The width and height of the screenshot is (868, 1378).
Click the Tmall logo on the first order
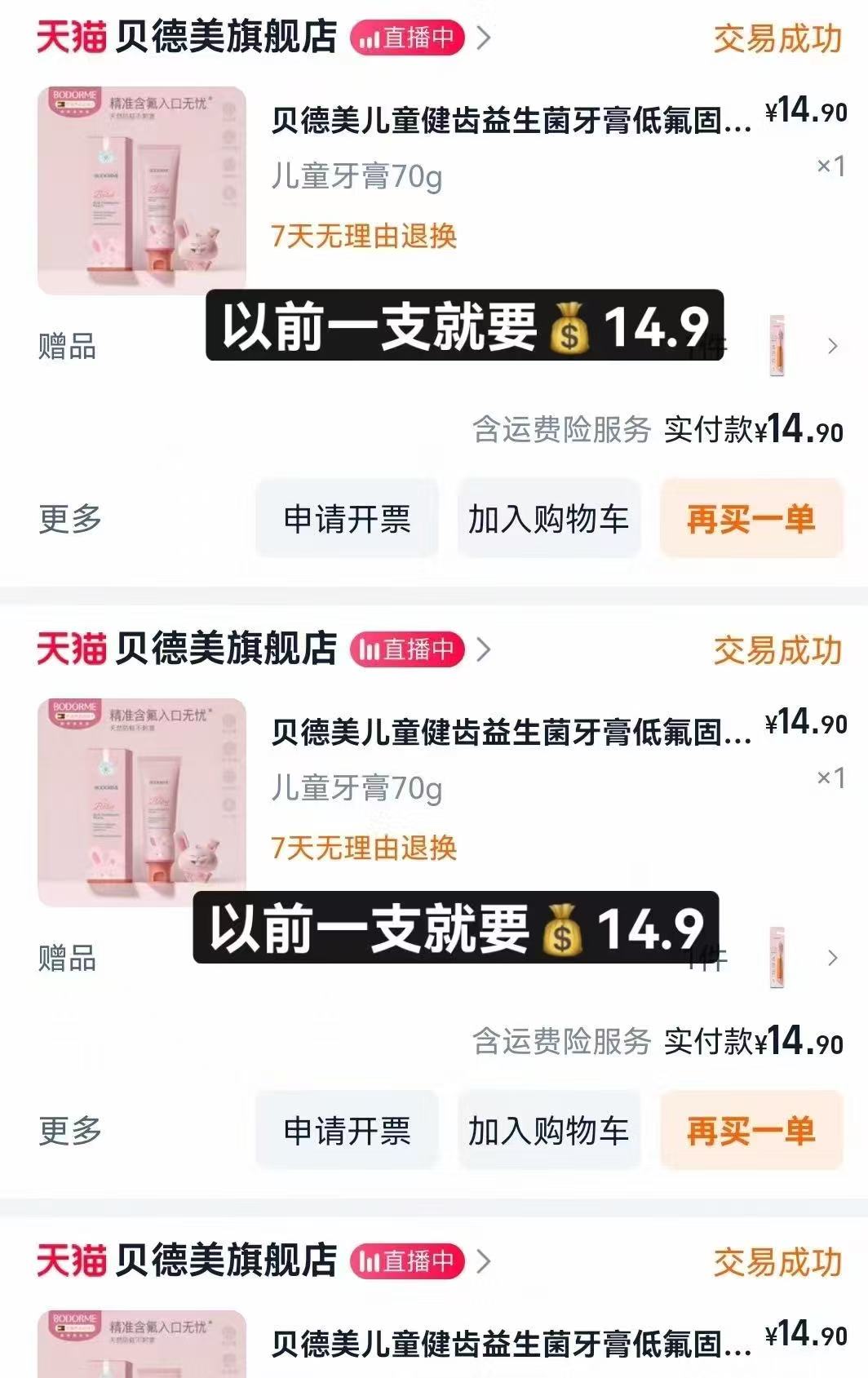point(72,36)
